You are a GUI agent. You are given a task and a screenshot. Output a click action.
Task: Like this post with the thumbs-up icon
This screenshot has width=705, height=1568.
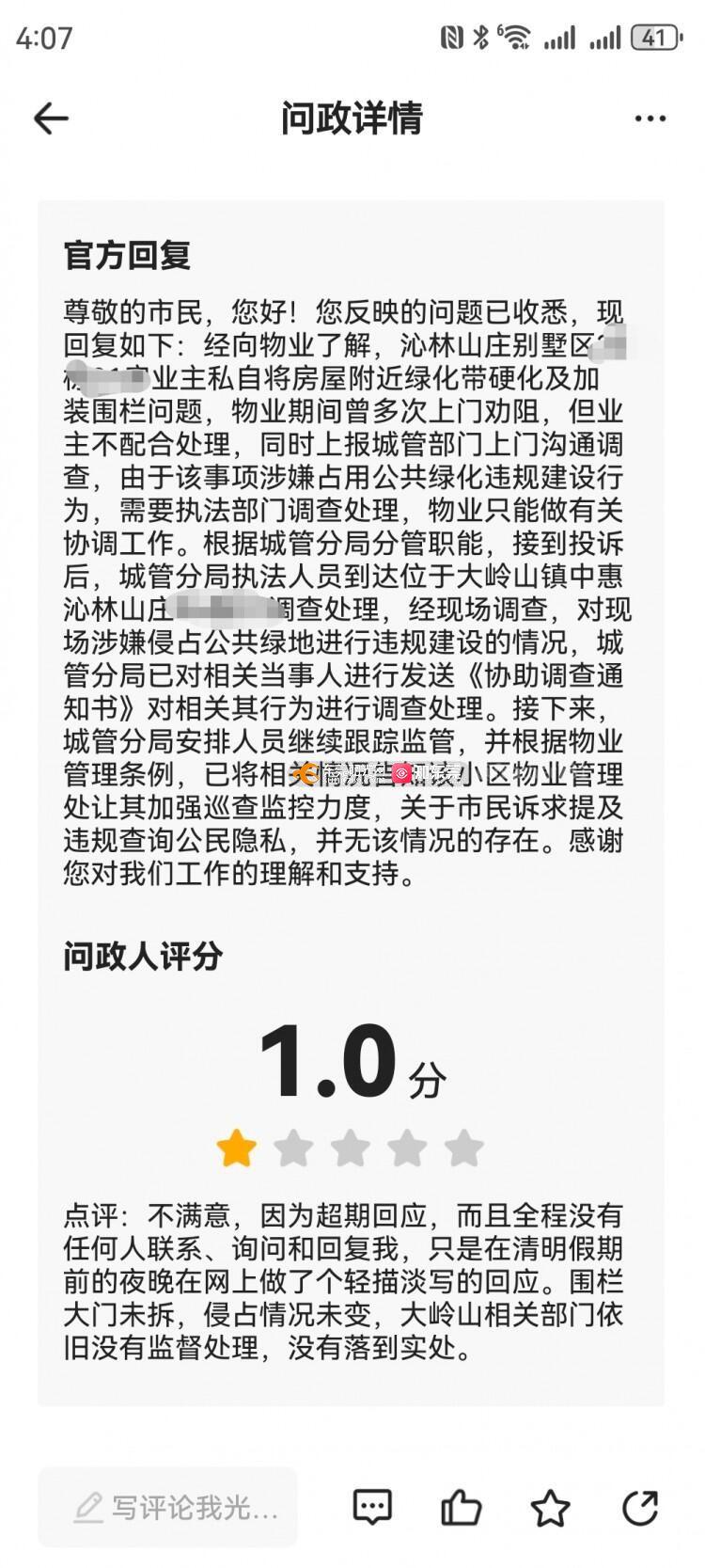point(461,1508)
